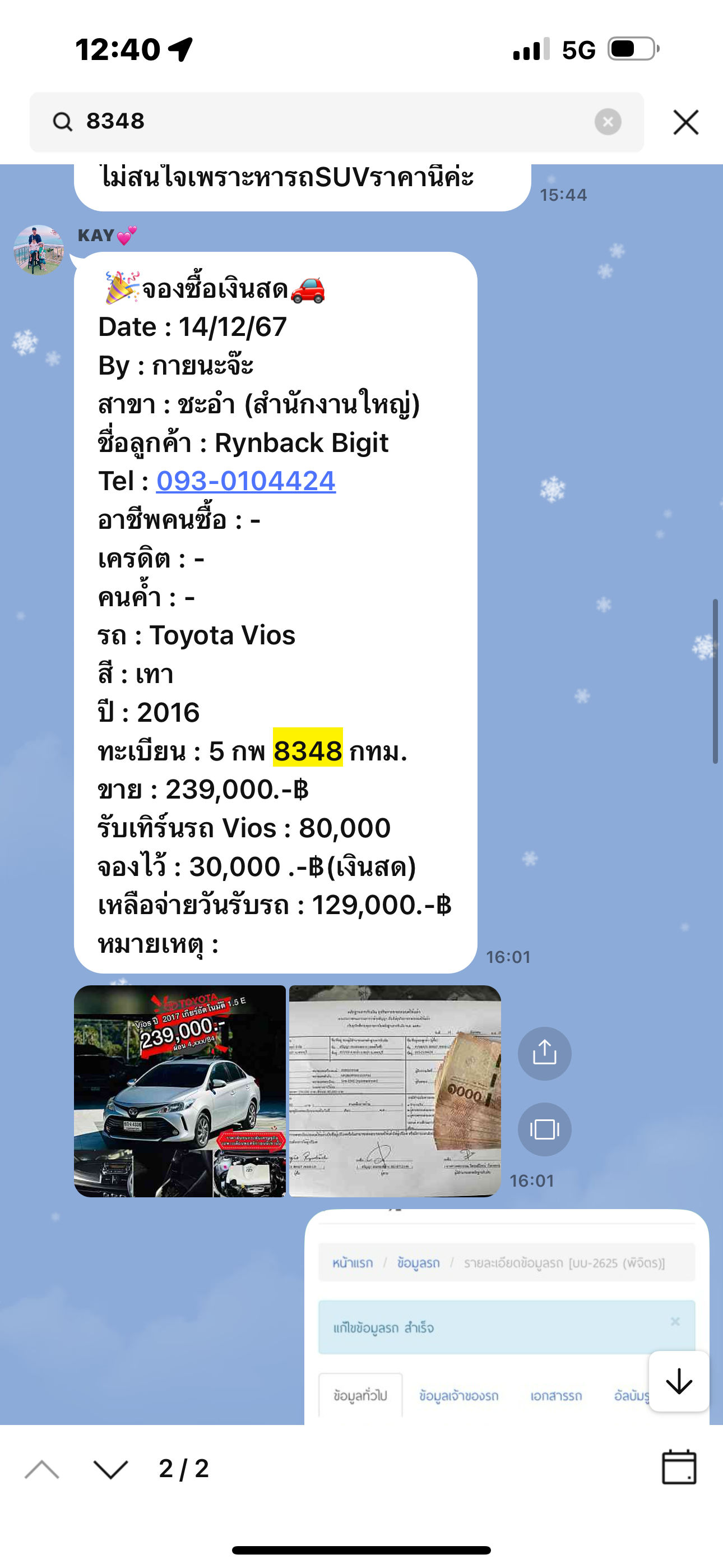Open the calendar date search
Image resolution: width=723 pixels, height=1568 pixels.
click(679, 1468)
